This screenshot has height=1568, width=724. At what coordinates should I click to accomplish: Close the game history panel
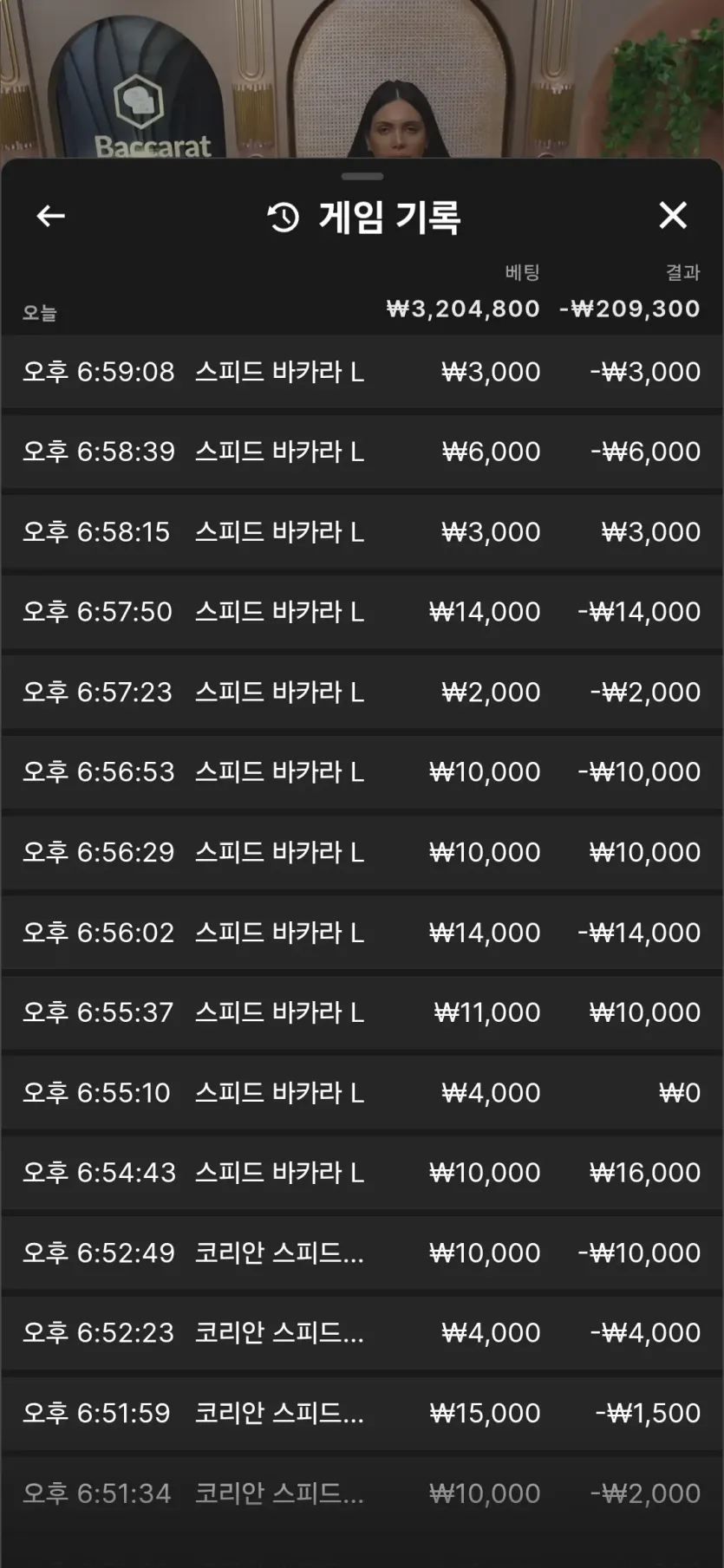tap(673, 215)
